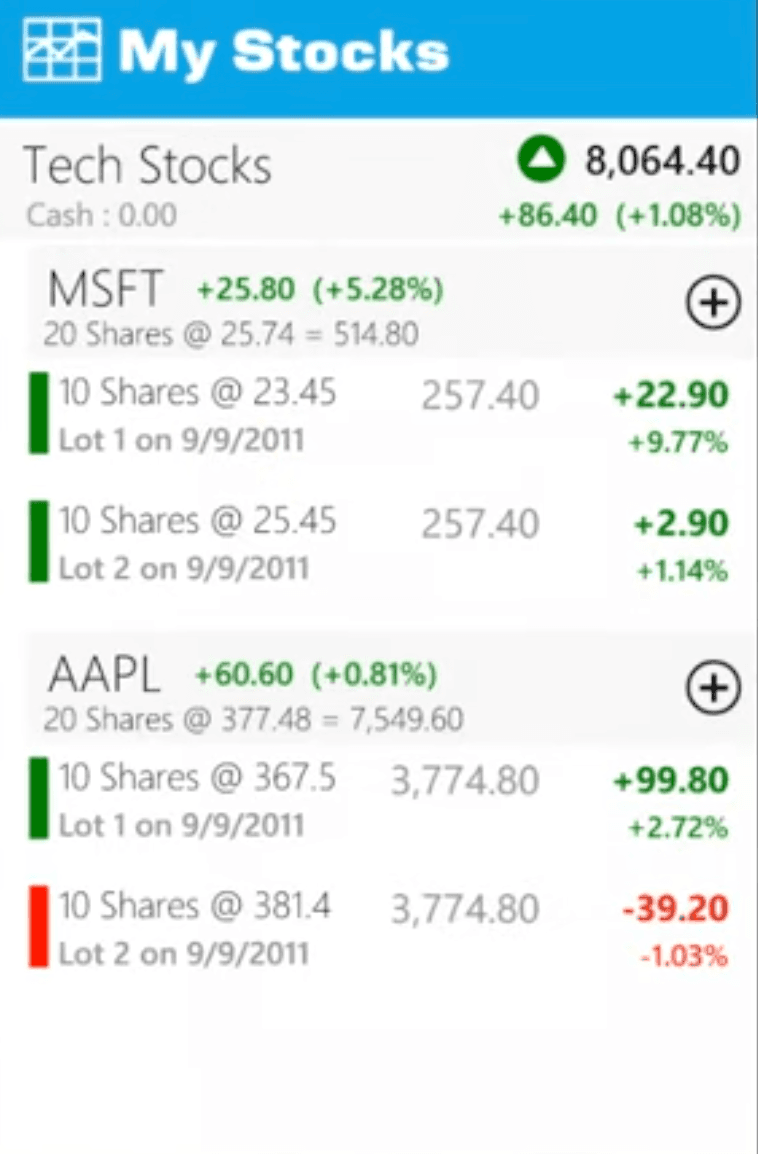Select the My Stocks title bar

click(x=290, y=52)
